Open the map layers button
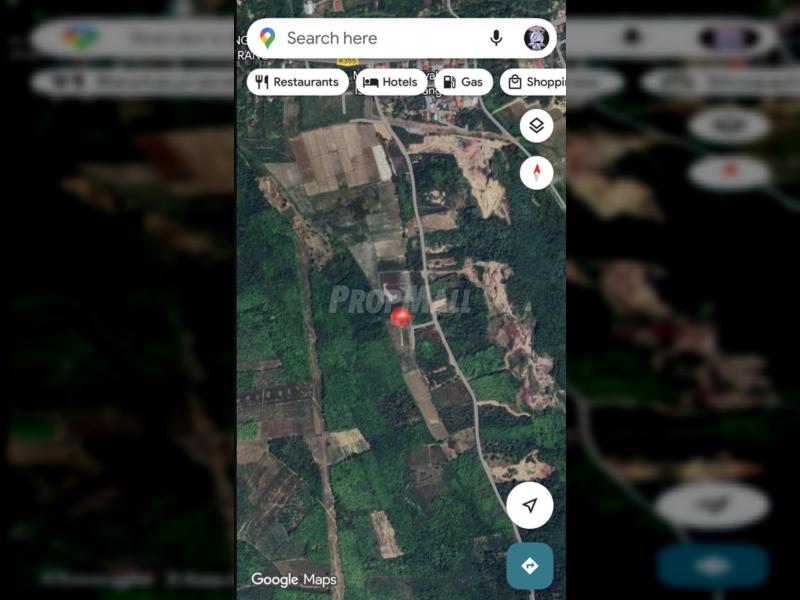 click(536, 126)
